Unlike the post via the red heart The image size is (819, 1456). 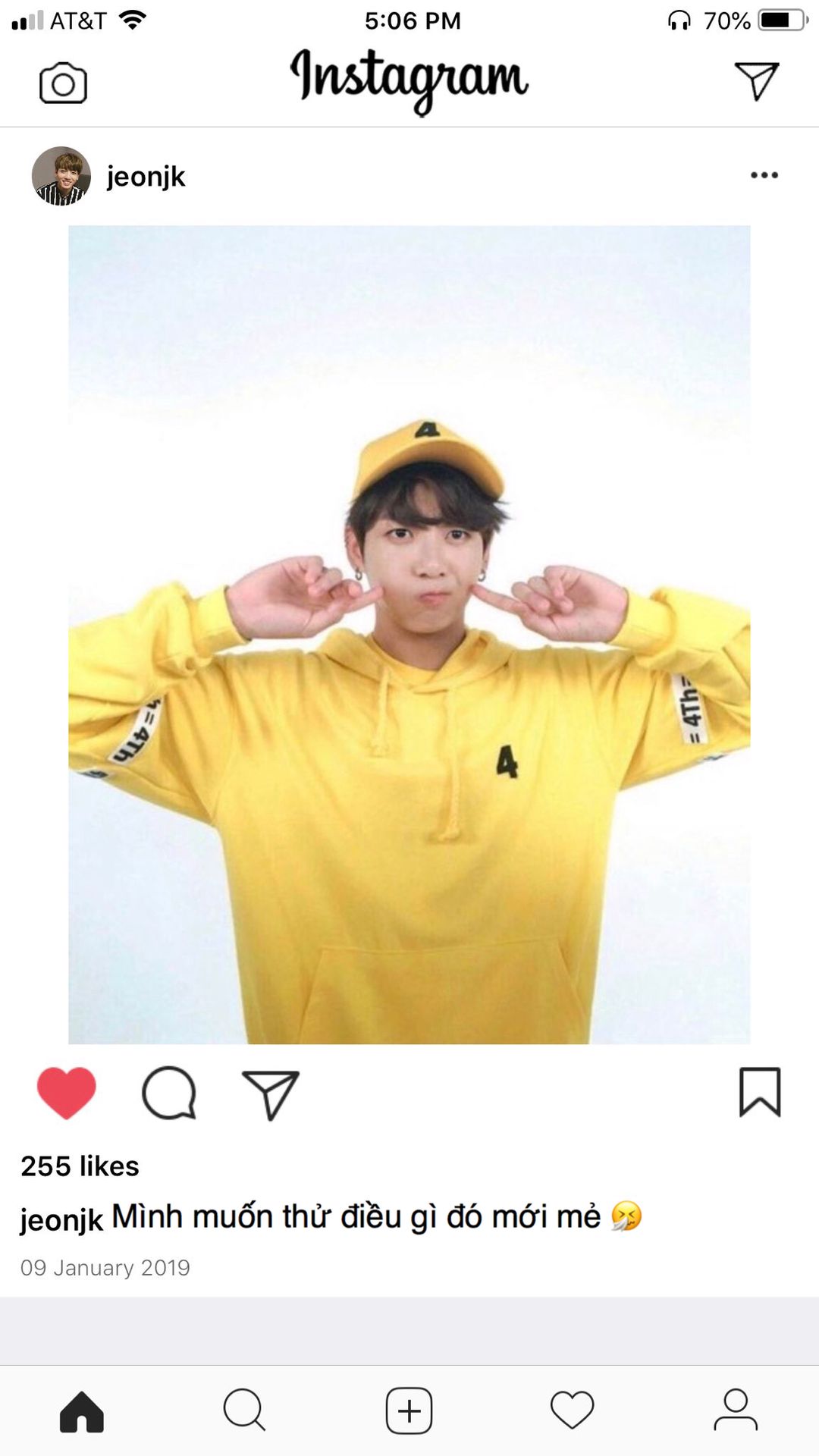pyautogui.click(x=67, y=1093)
